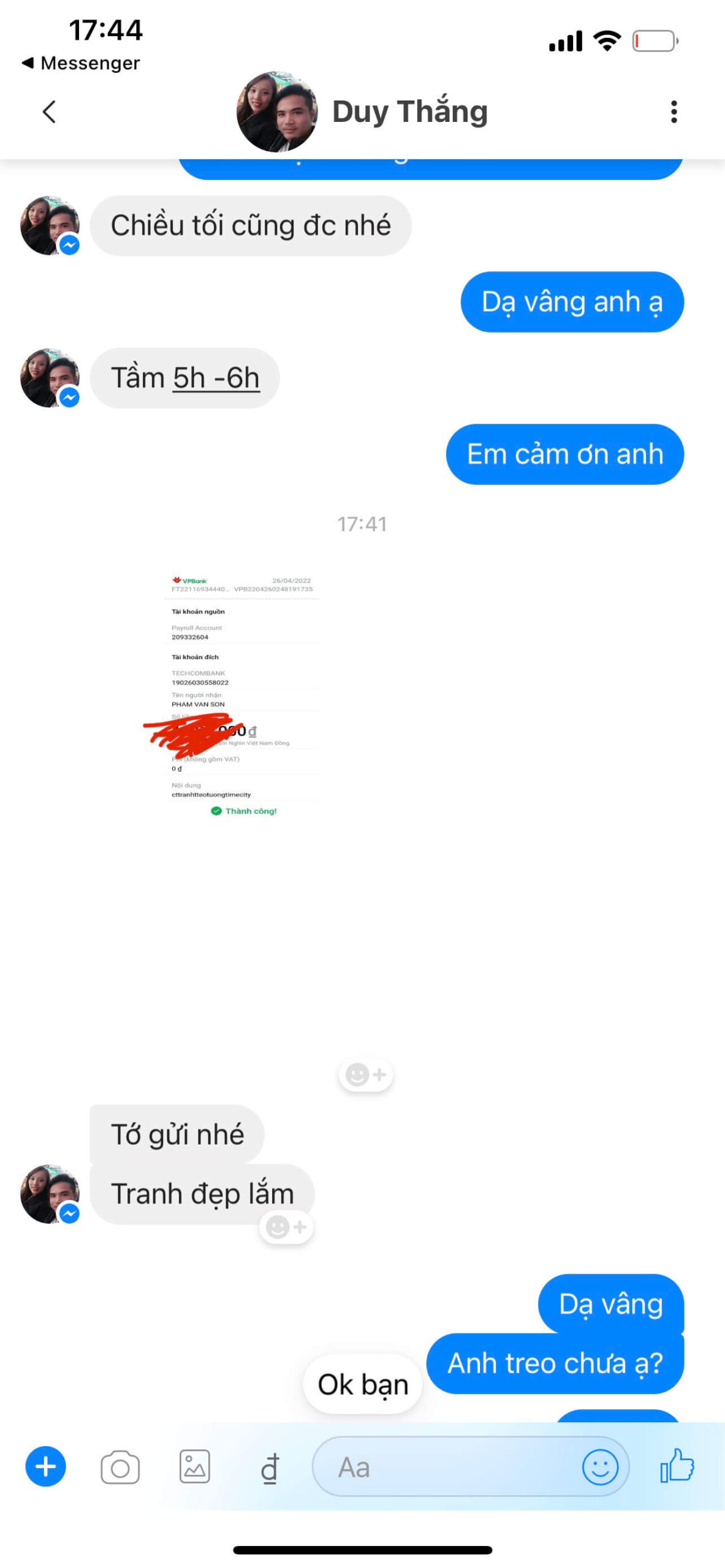Tap the underlined '5h -6h' time link
The image size is (725, 1568).
[x=216, y=378]
